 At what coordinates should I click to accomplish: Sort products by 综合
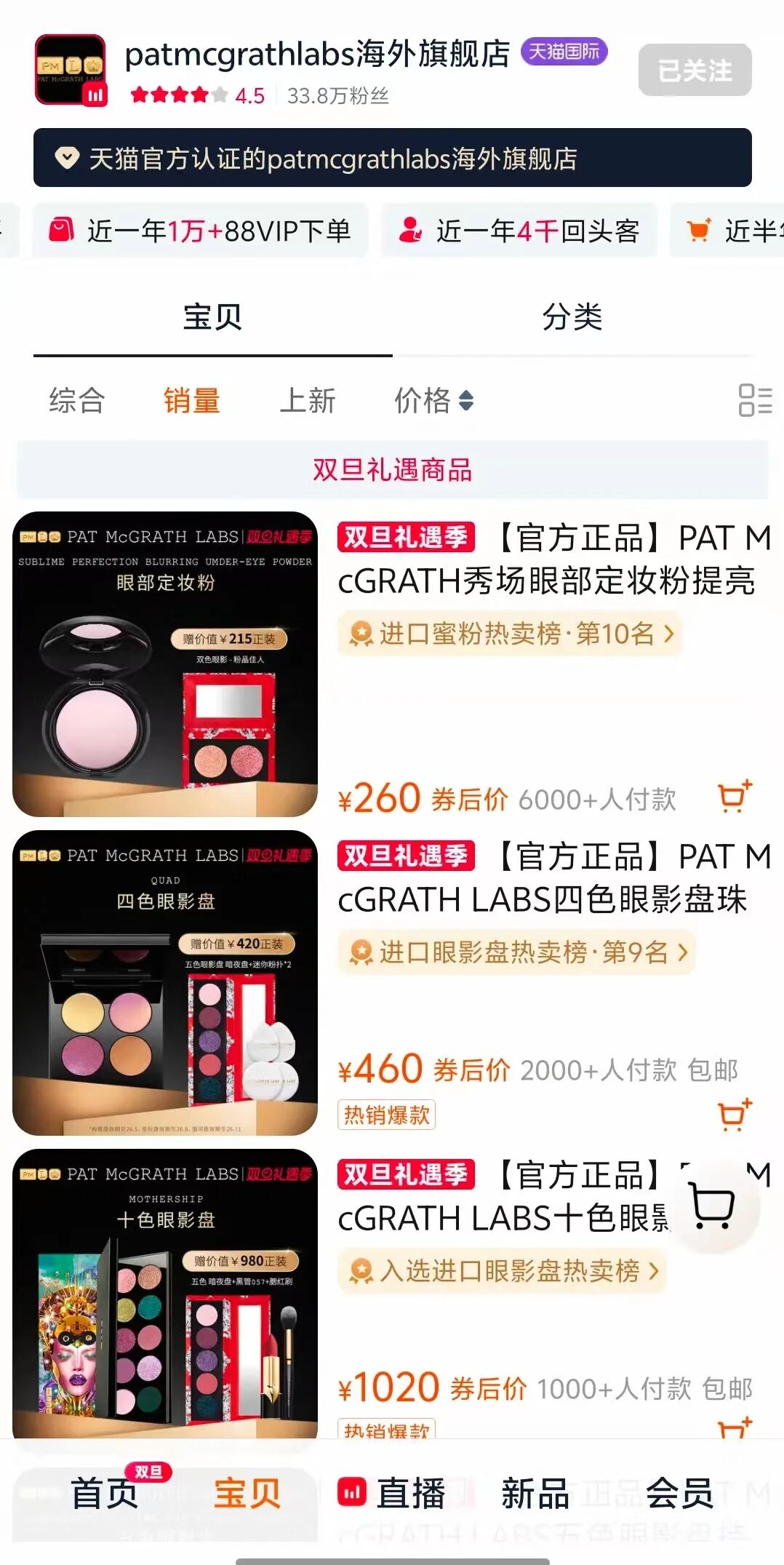pyautogui.click(x=77, y=400)
